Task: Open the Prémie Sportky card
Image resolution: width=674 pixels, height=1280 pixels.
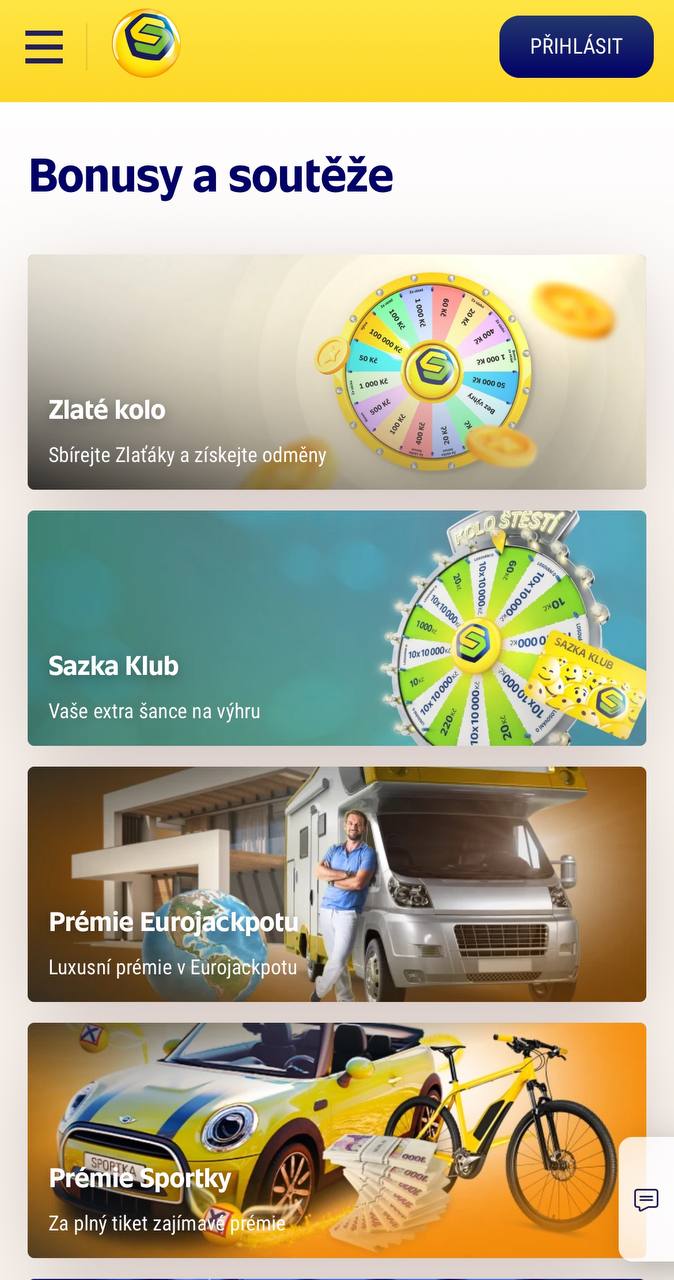Action: pyautogui.click(x=337, y=1140)
